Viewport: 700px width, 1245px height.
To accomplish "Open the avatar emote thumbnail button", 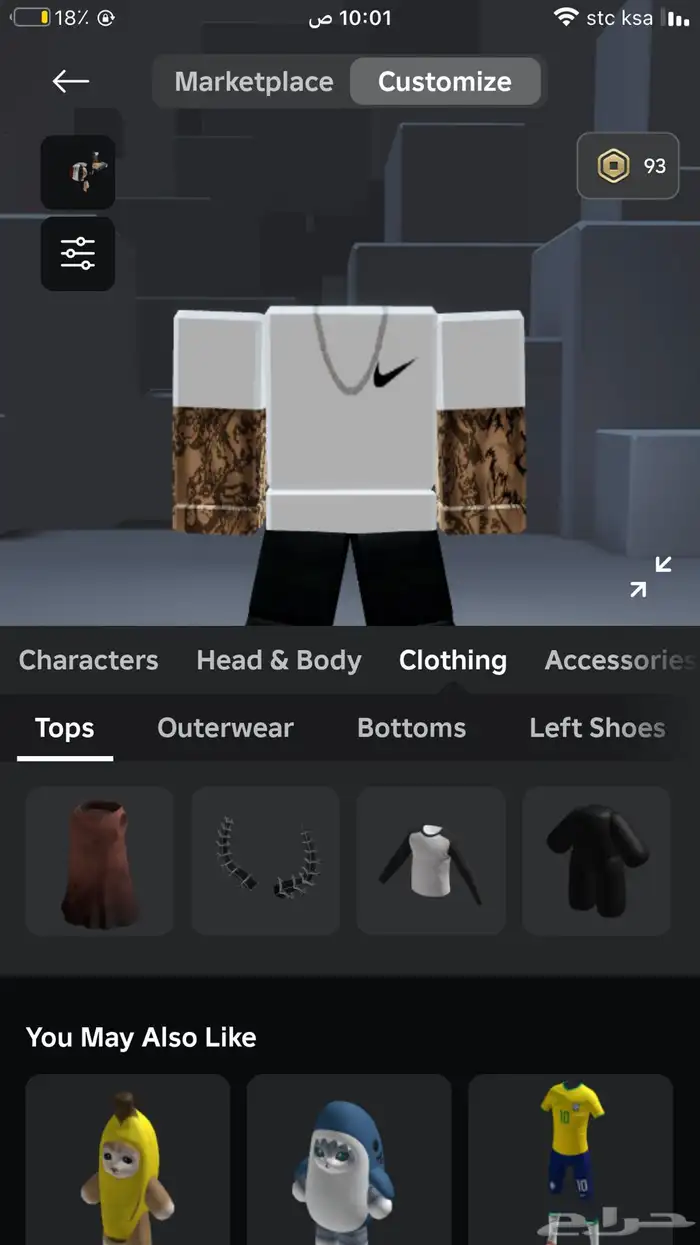I will pyautogui.click(x=78, y=172).
